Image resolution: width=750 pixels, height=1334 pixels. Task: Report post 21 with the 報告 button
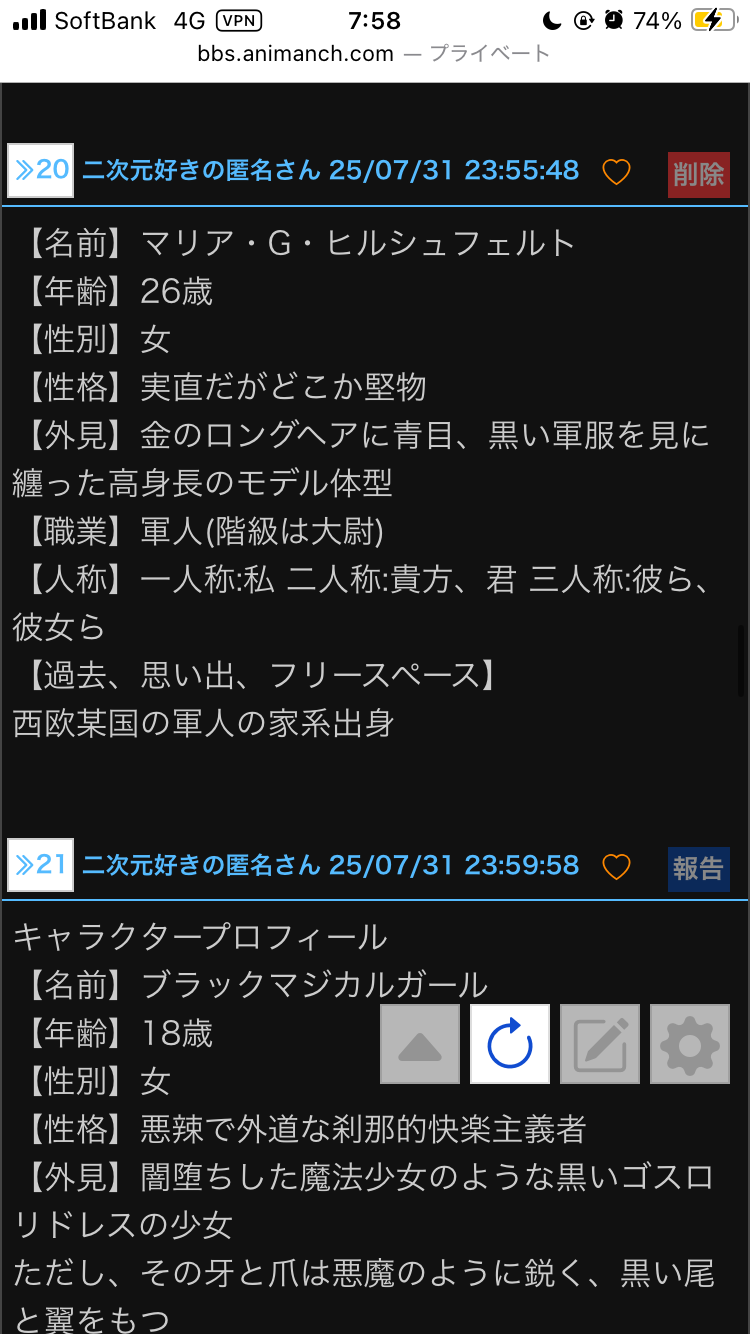click(698, 868)
